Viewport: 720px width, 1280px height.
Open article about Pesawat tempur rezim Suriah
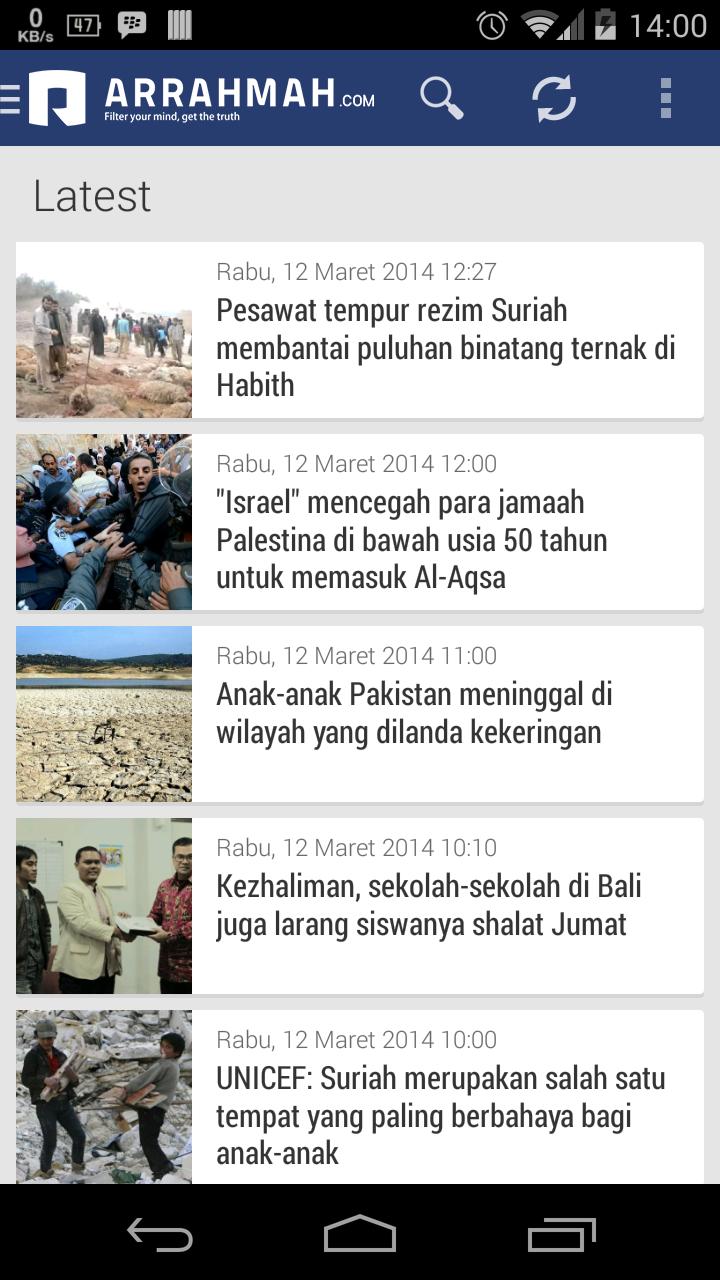pos(446,346)
